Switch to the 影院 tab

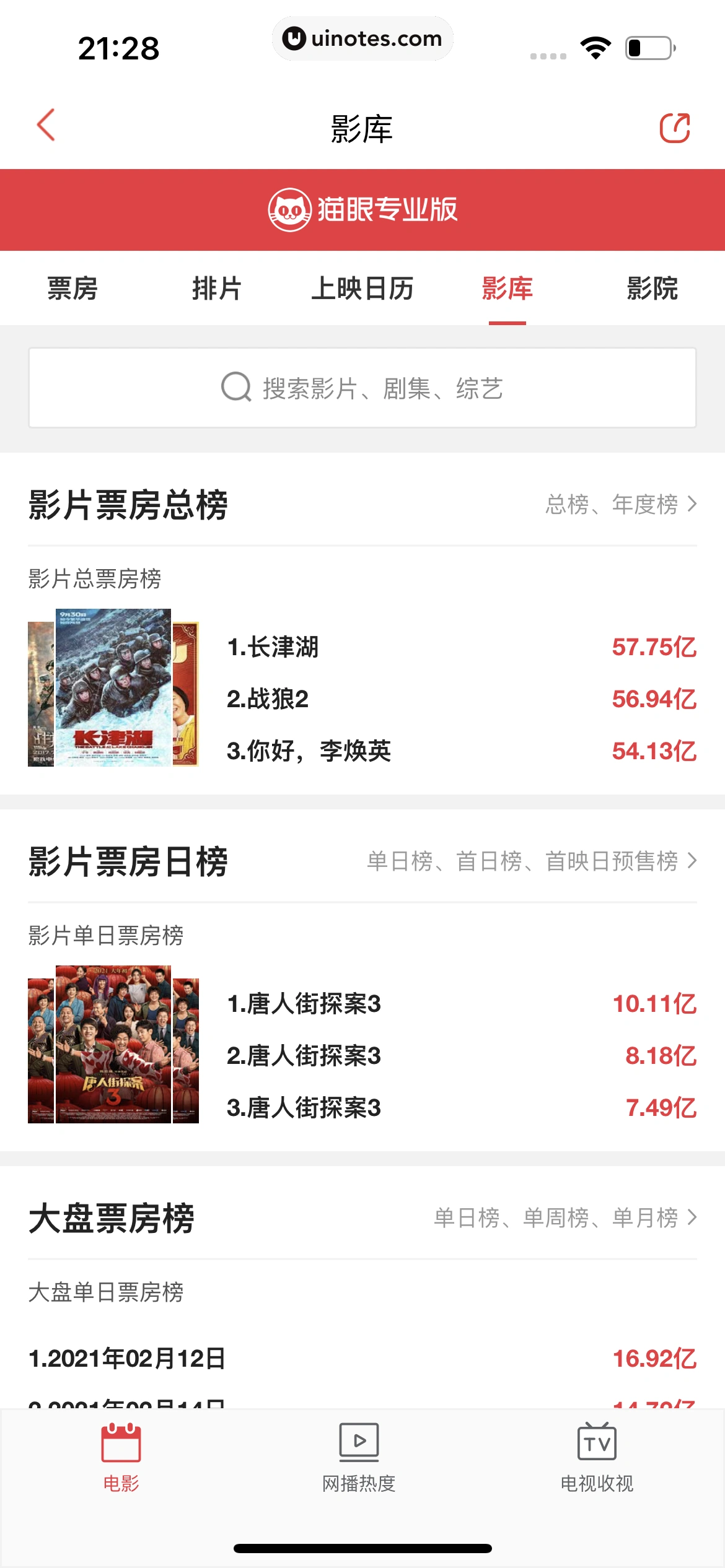coord(652,289)
